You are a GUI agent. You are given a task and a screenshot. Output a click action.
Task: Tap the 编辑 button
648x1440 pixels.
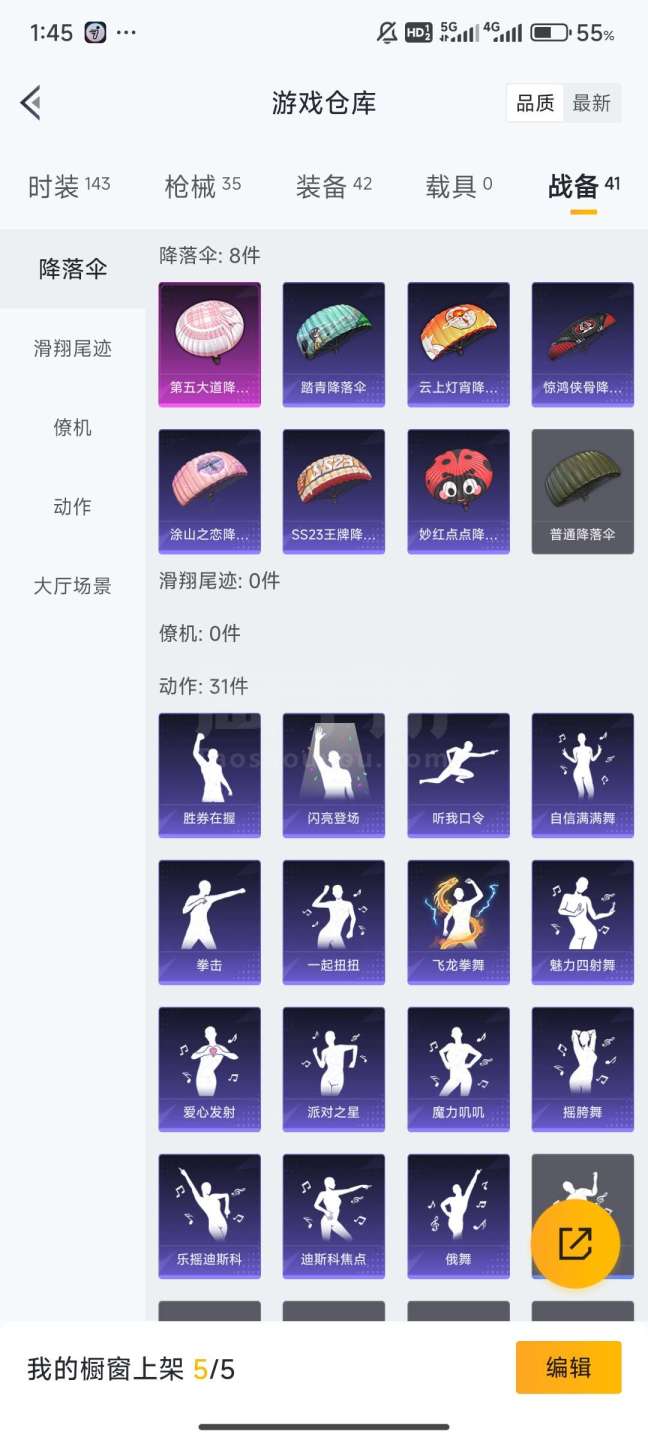click(568, 1367)
